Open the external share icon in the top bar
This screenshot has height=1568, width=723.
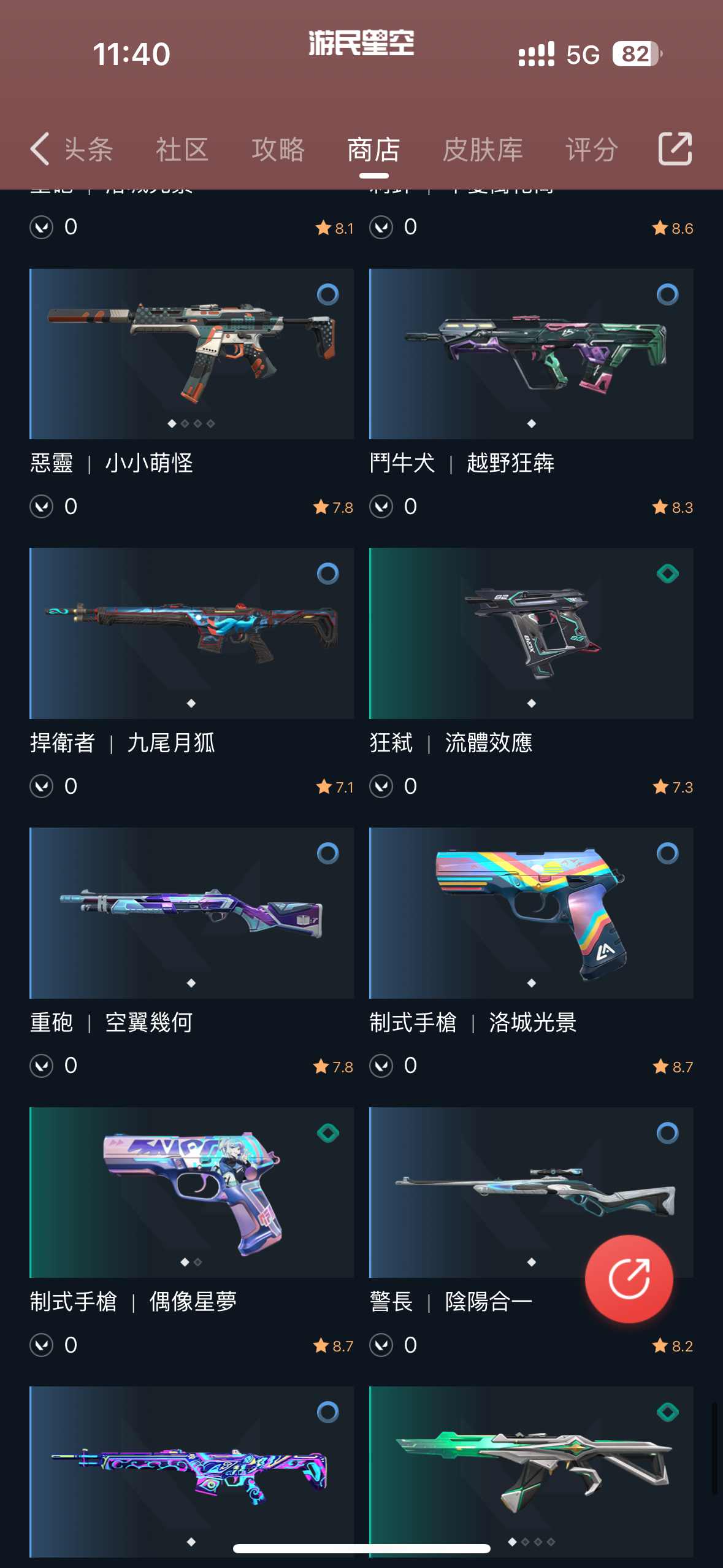675,149
